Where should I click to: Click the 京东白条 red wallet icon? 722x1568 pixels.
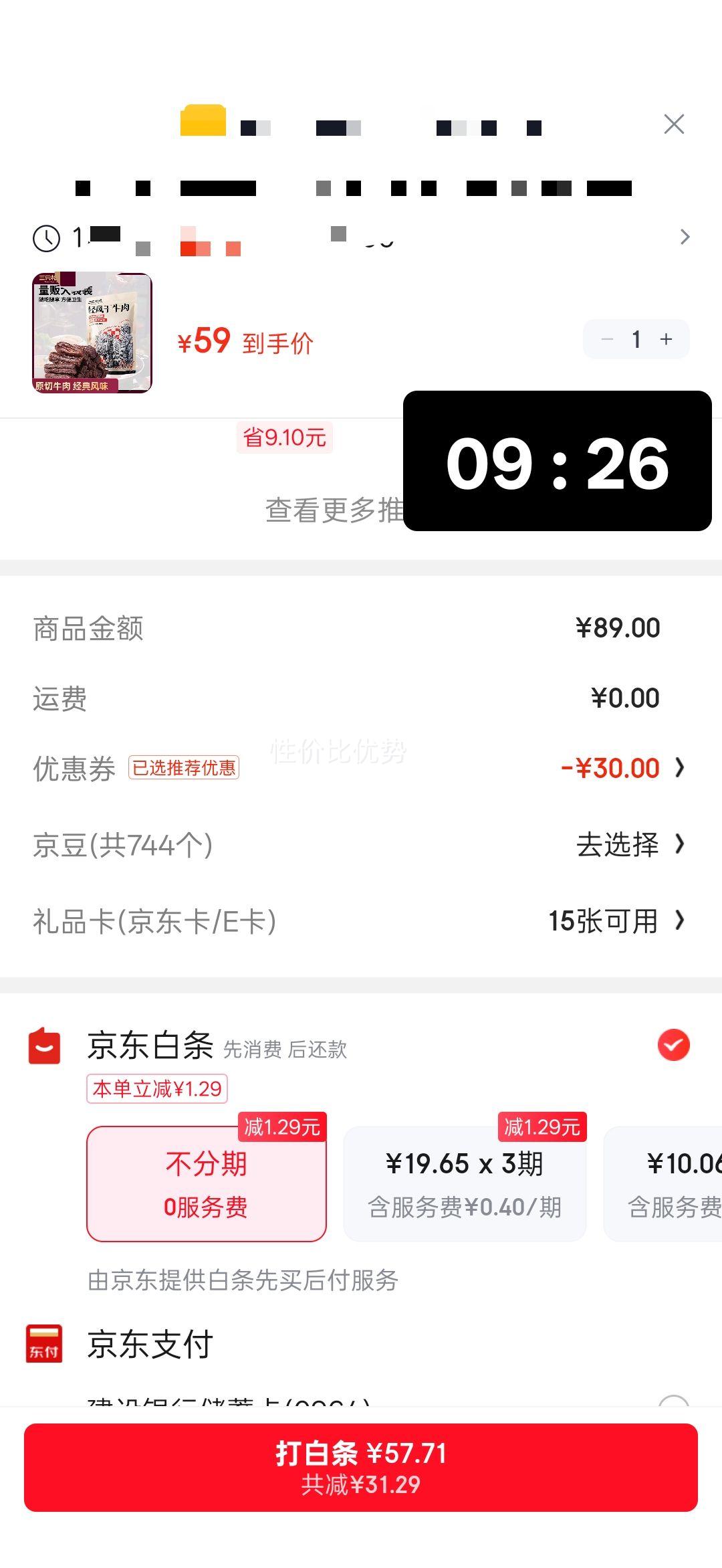coord(44,1046)
